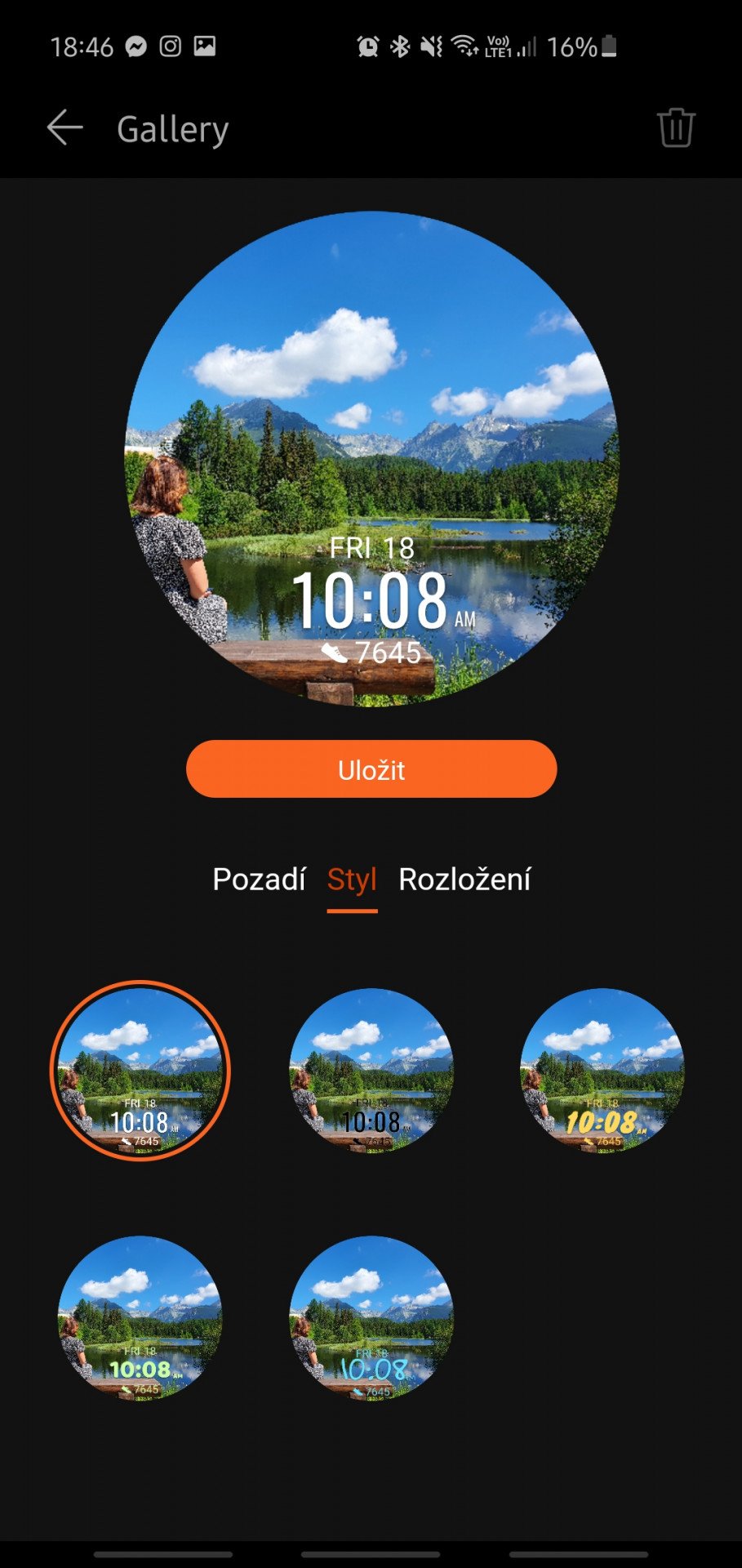The height and width of the screenshot is (1568, 742).
Task: Choose the white text style thumbnail
Action: pos(140,1070)
